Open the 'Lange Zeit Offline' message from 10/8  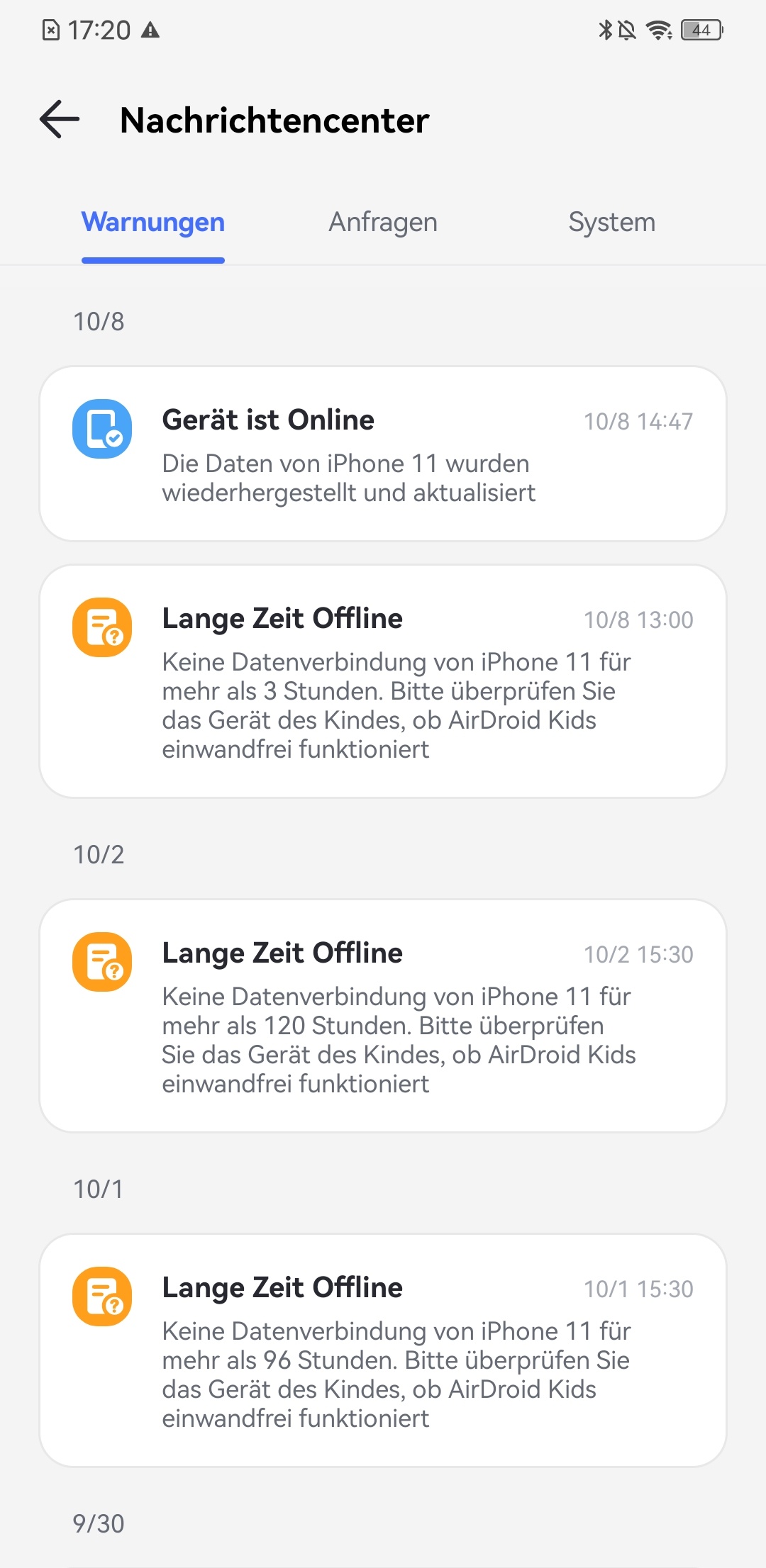tap(383, 681)
